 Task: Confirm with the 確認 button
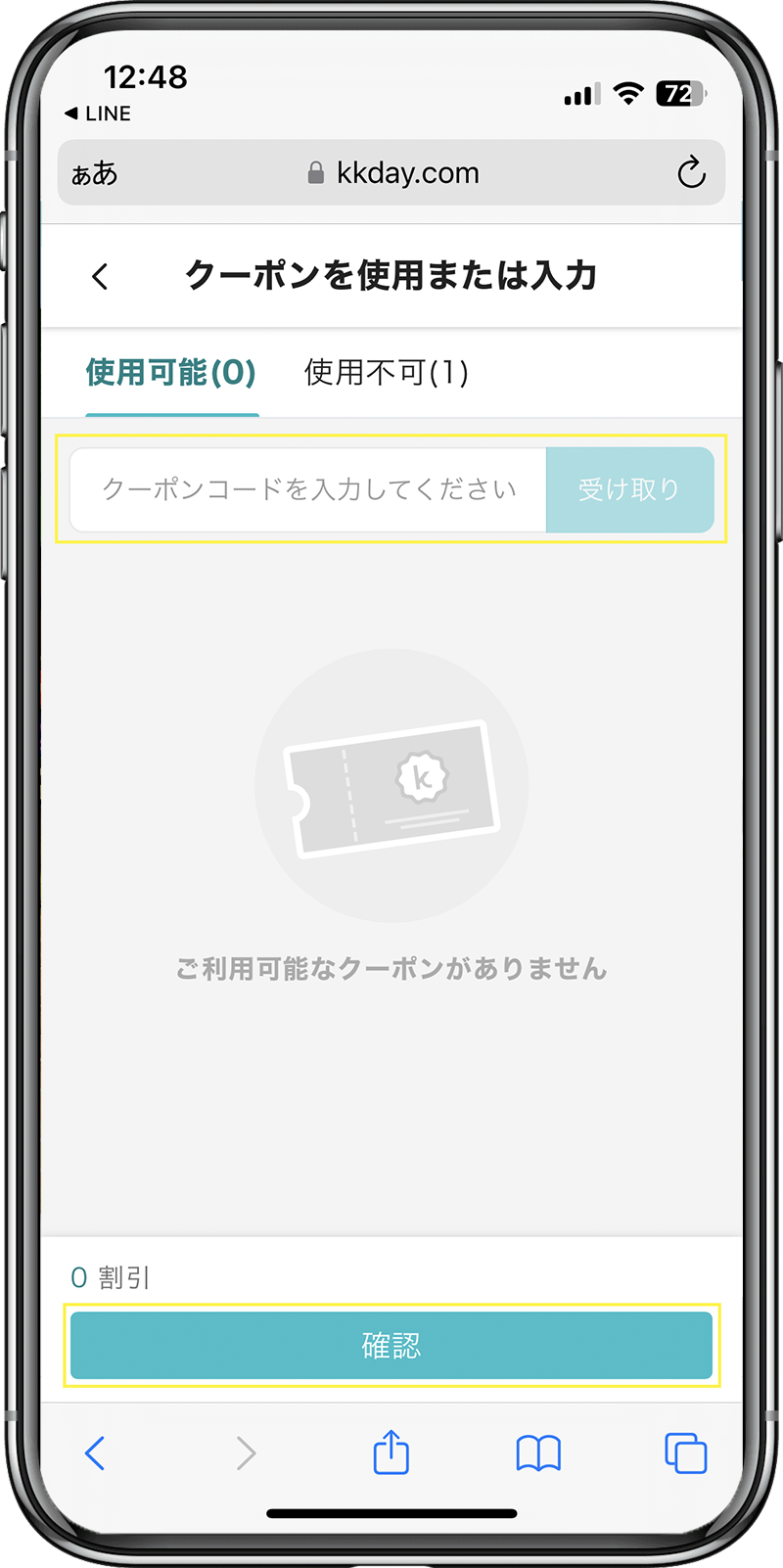(x=391, y=1346)
